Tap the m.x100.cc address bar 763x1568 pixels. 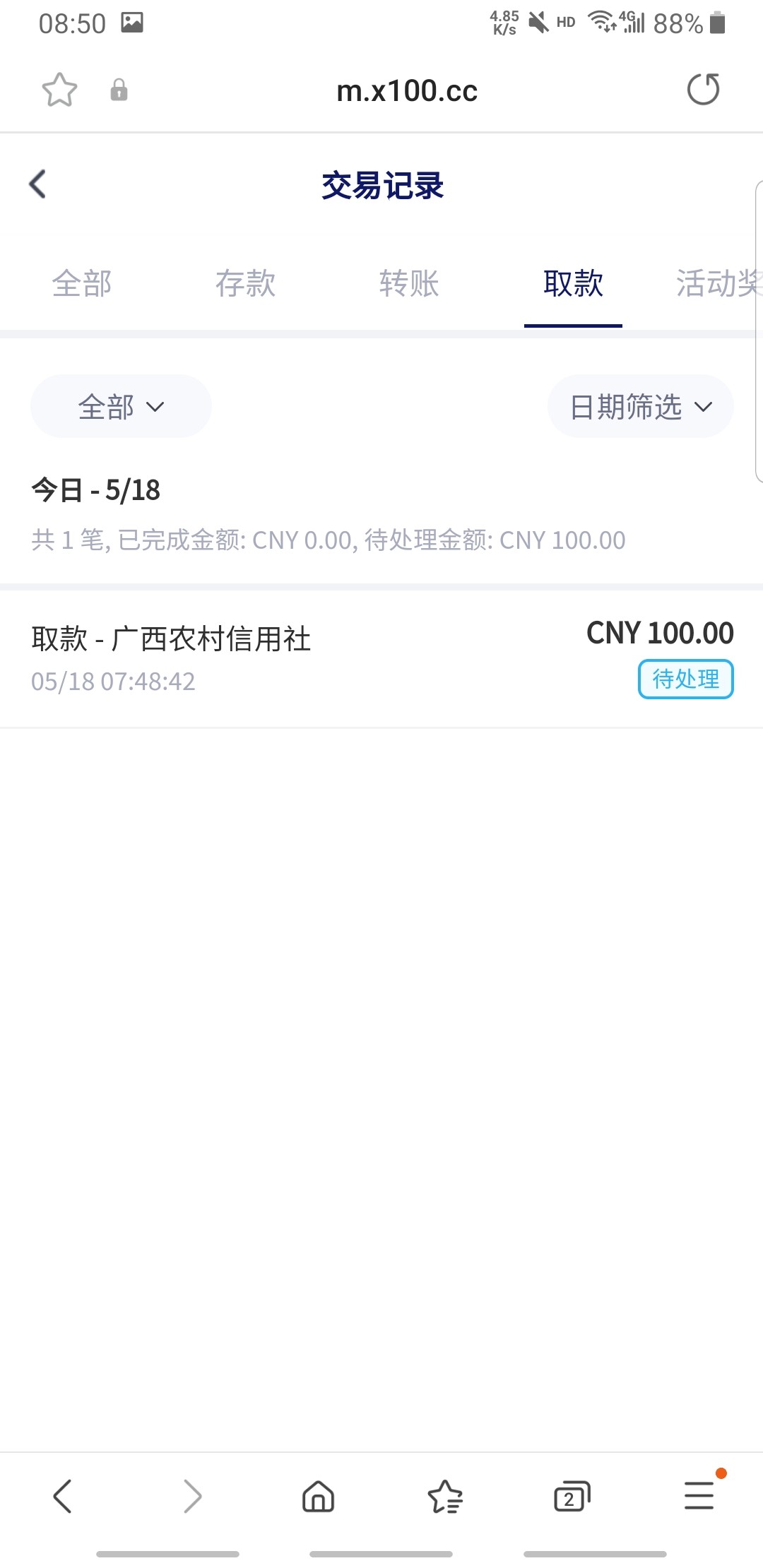[x=407, y=90]
